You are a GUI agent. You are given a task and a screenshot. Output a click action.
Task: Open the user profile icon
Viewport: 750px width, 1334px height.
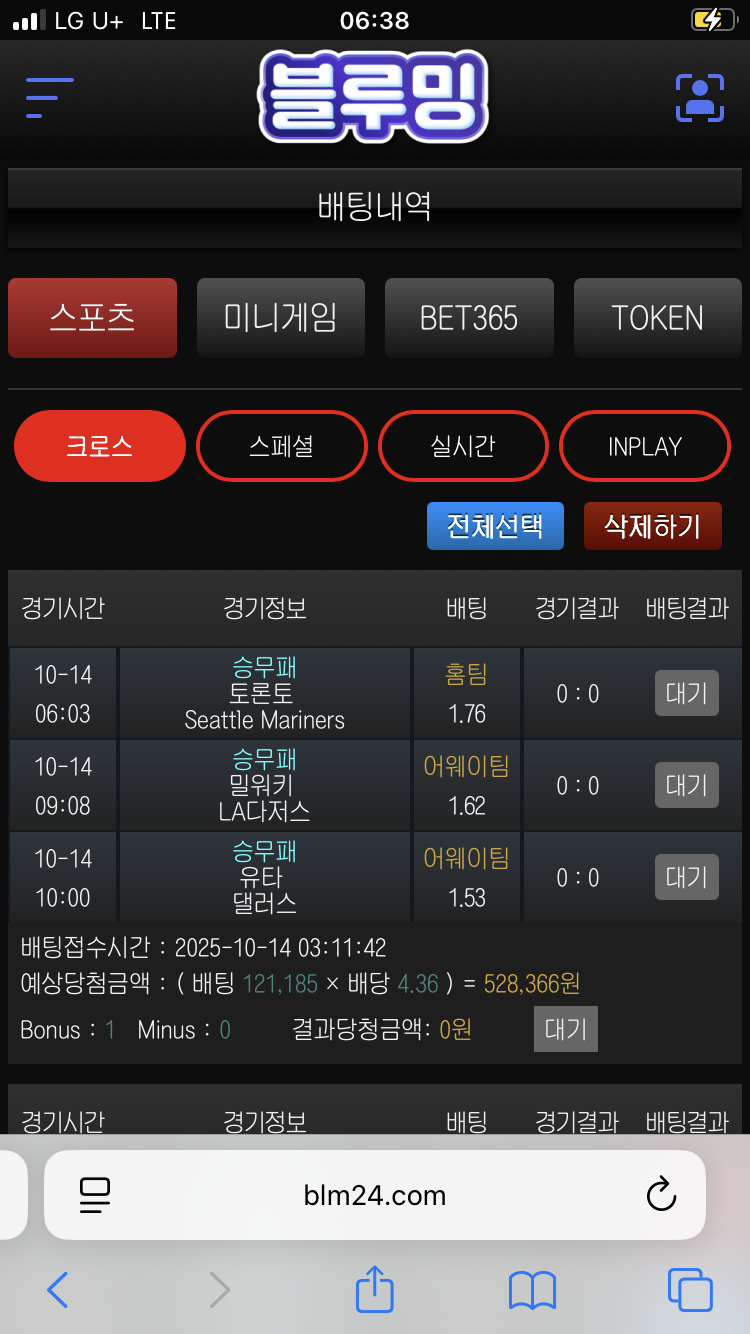pyautogui.click(x=699, y=97)
